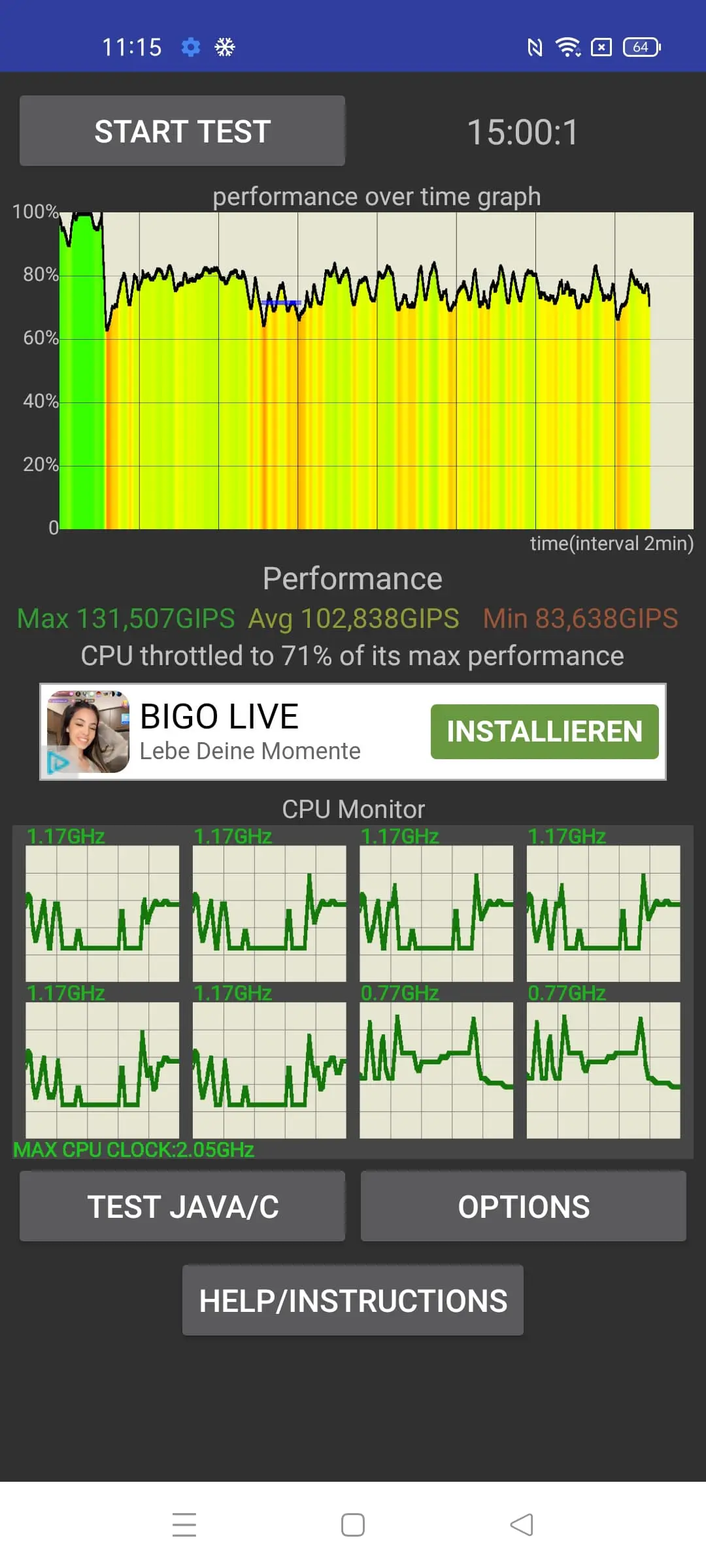Open recent apps from navigation bar
The height and width of the screenshot is (1568, 706).
[x=184, y=1525]
